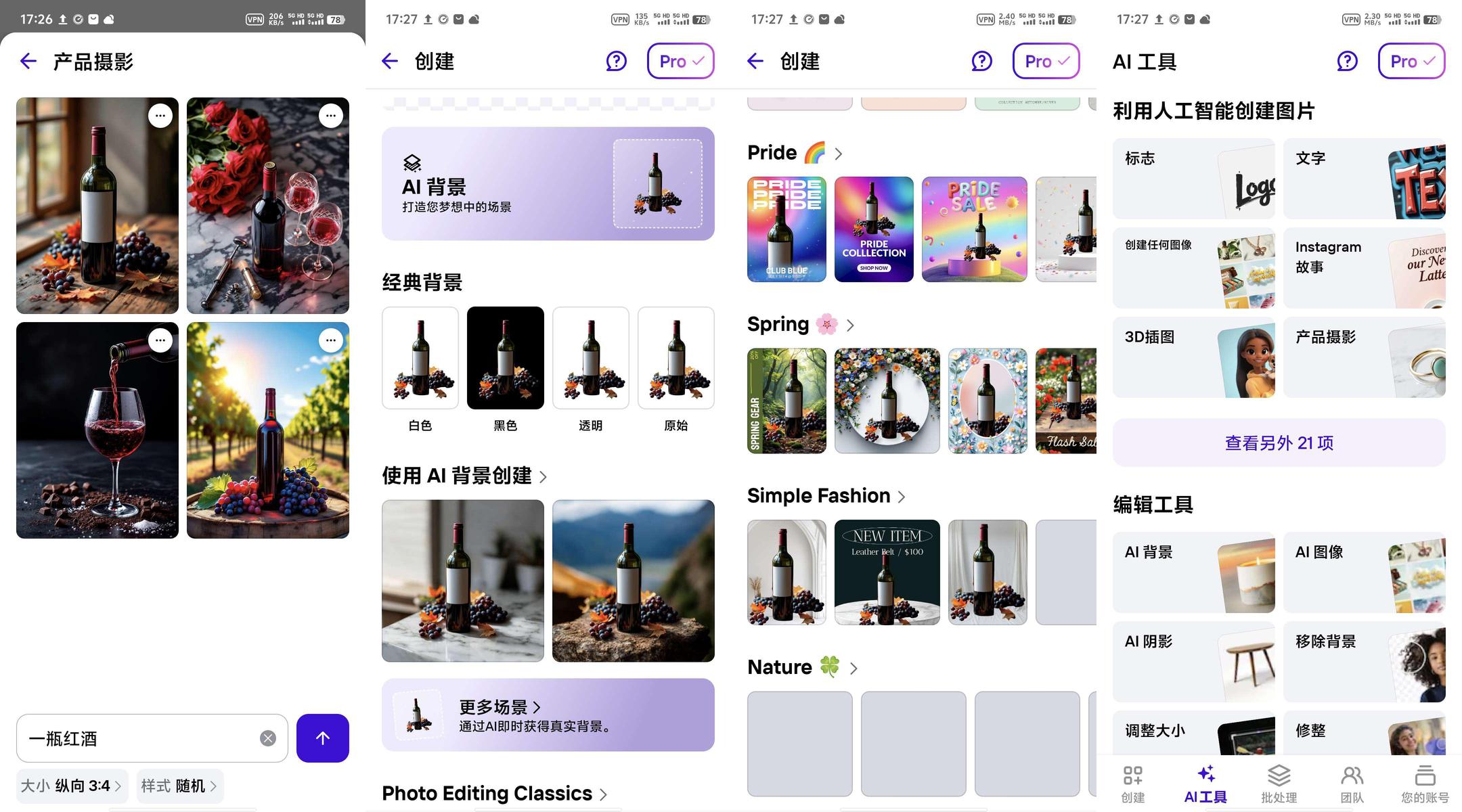Open the 大小 纵向 3:4 size picker
Viewport: 1462px width, 812px height.
point(71,786)
